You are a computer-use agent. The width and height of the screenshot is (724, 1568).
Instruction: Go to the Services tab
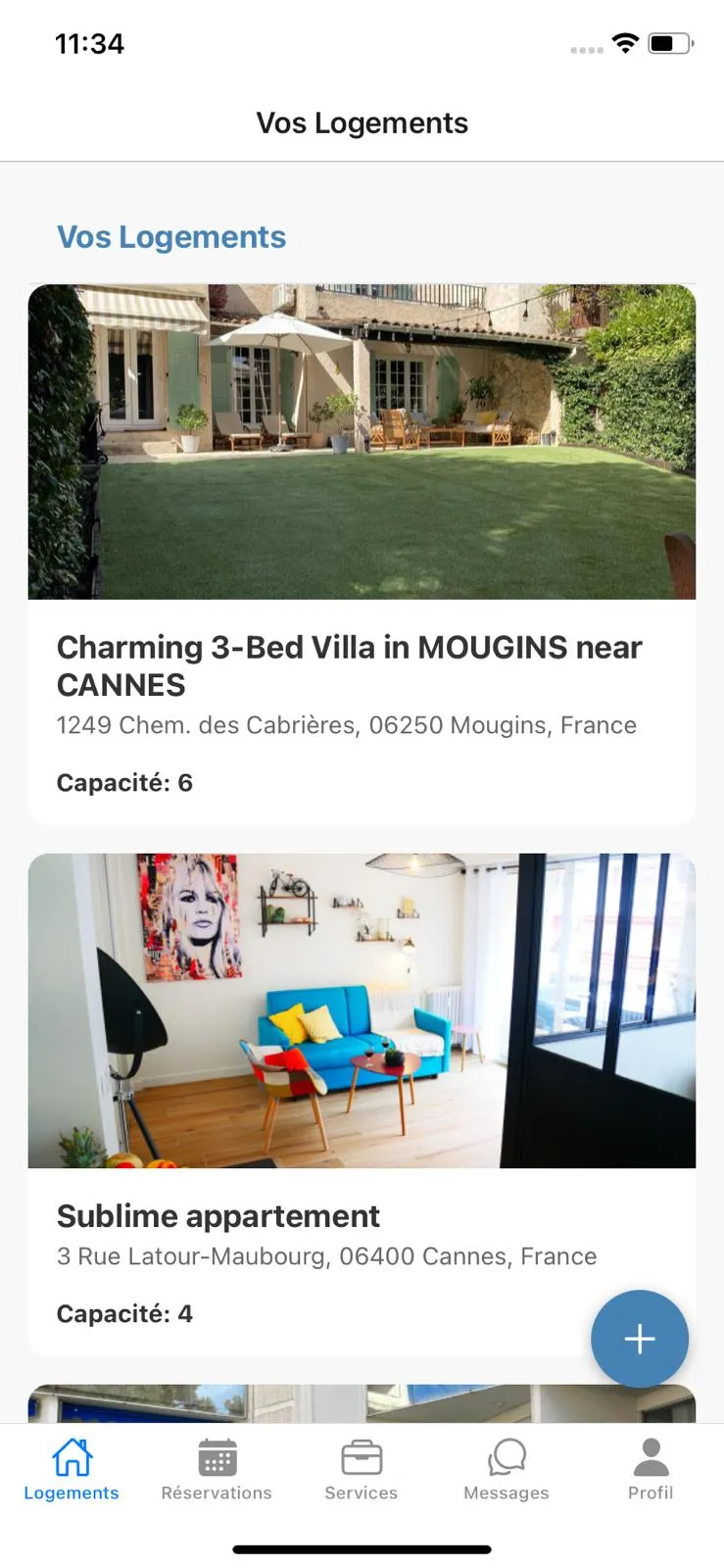(362, 1469)
